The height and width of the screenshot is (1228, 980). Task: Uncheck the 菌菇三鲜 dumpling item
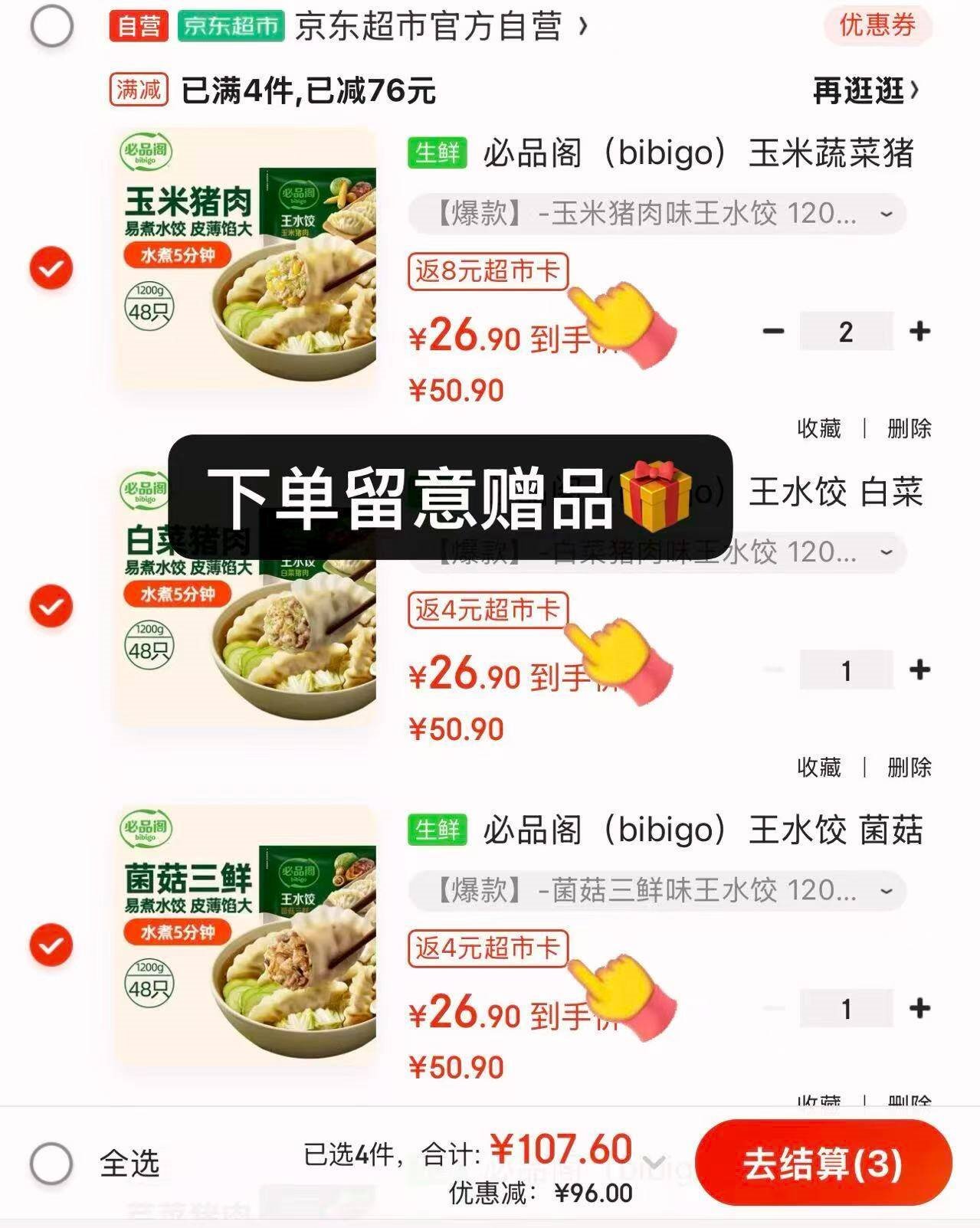click(51, 945)
